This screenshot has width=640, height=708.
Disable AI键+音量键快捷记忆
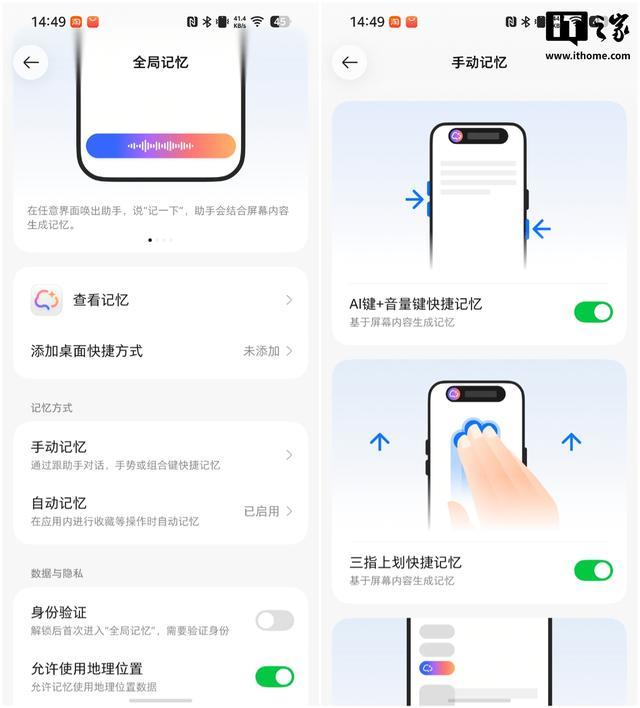point(593,312)
